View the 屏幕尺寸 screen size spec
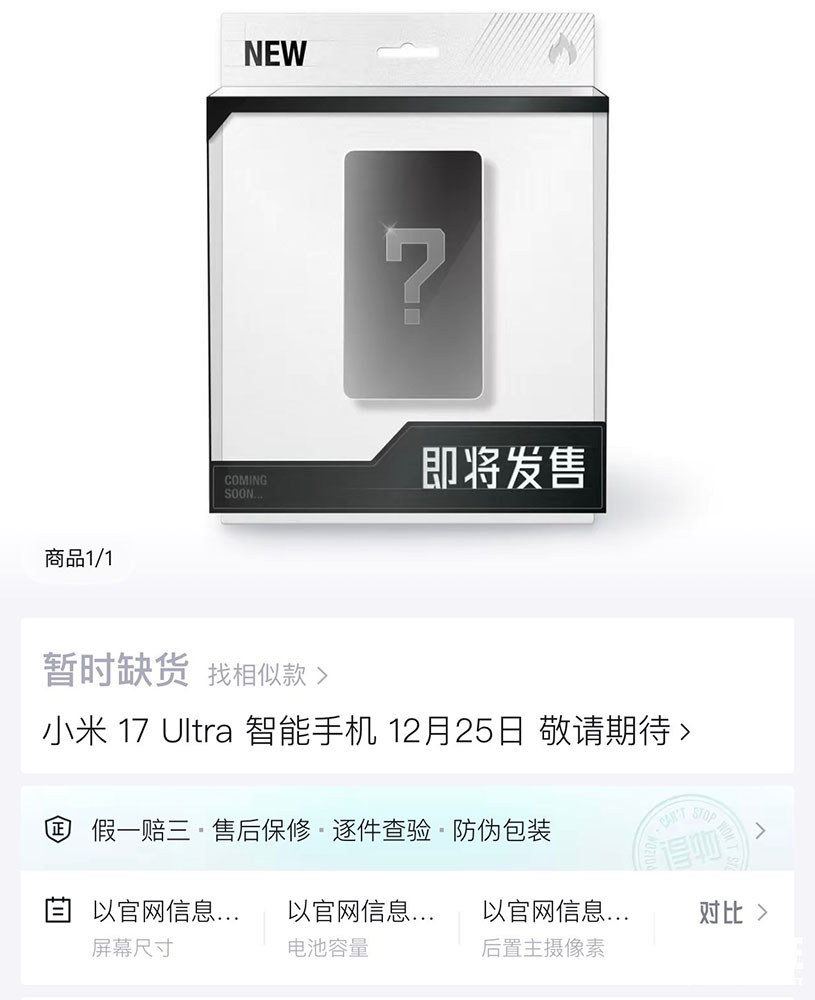 pos(165,928)
